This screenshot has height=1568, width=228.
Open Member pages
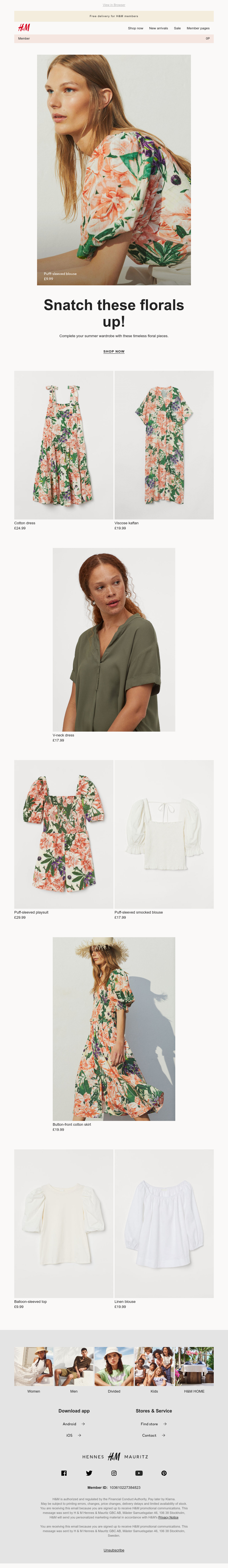pyautogui.click(x=198, y=28)
